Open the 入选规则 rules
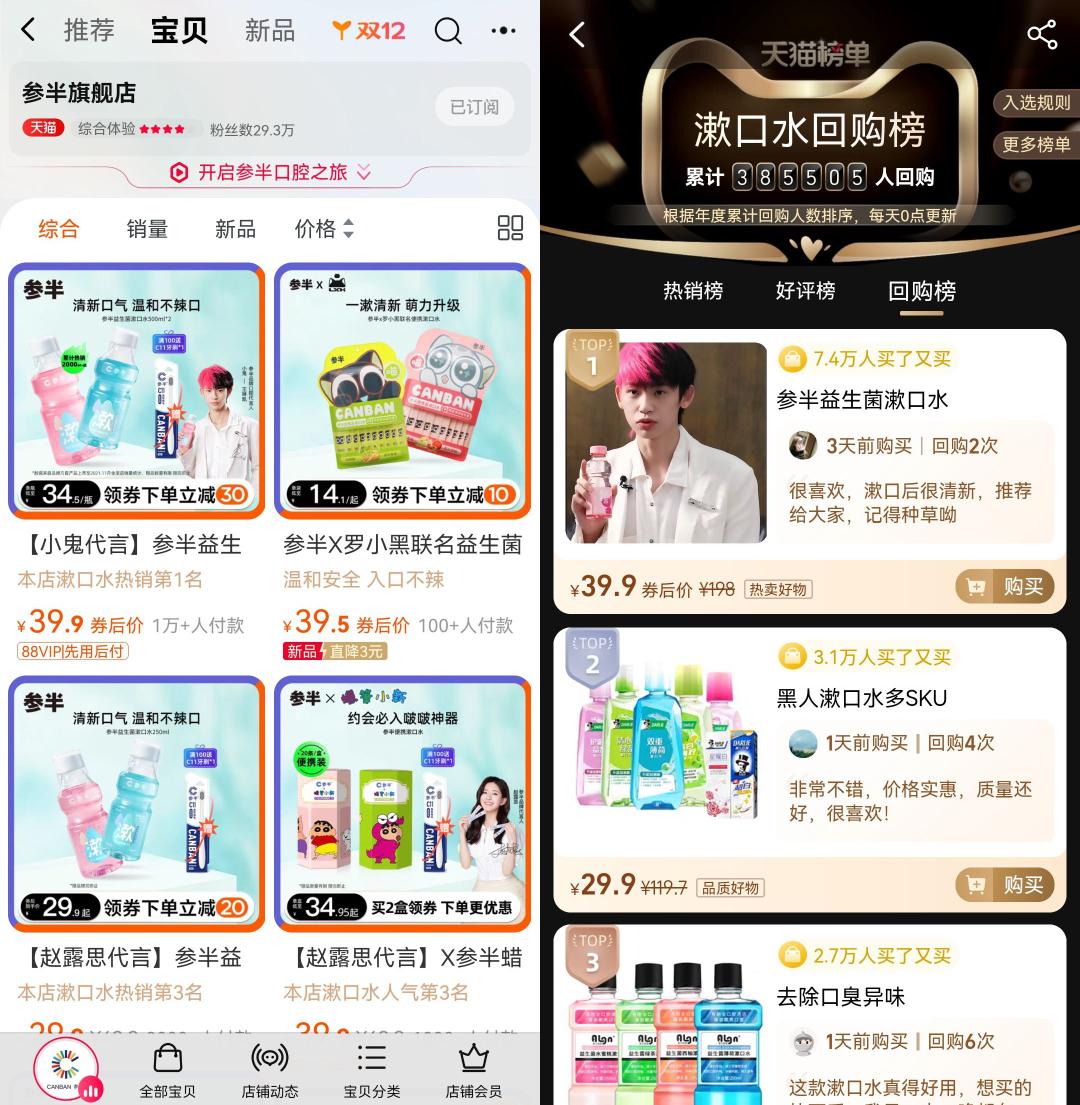The height and width of the screenshot is (1105, 1080). point(1036,103)
